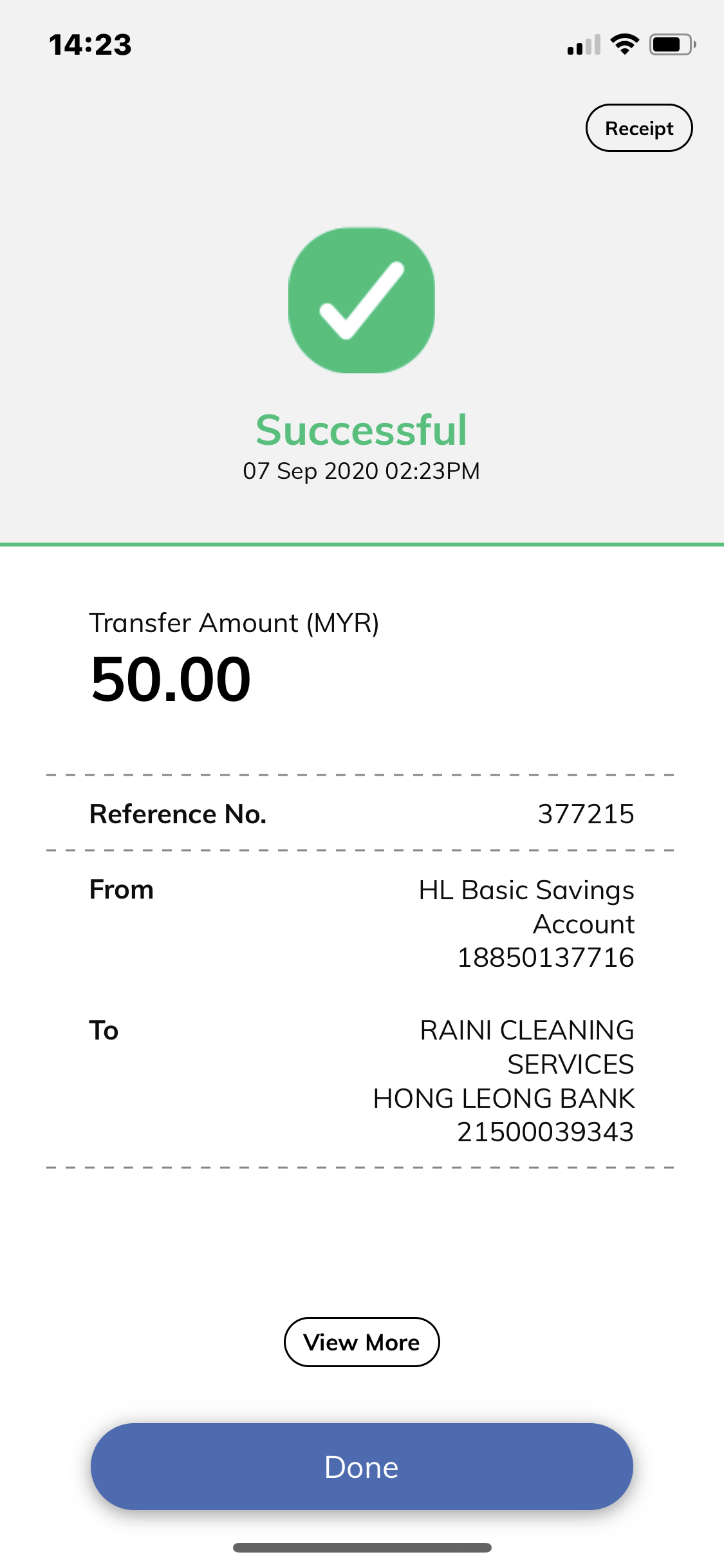Open the Receipt for this transfer
The width and height of the screenshot is (724, 1568).
(639, 128)
